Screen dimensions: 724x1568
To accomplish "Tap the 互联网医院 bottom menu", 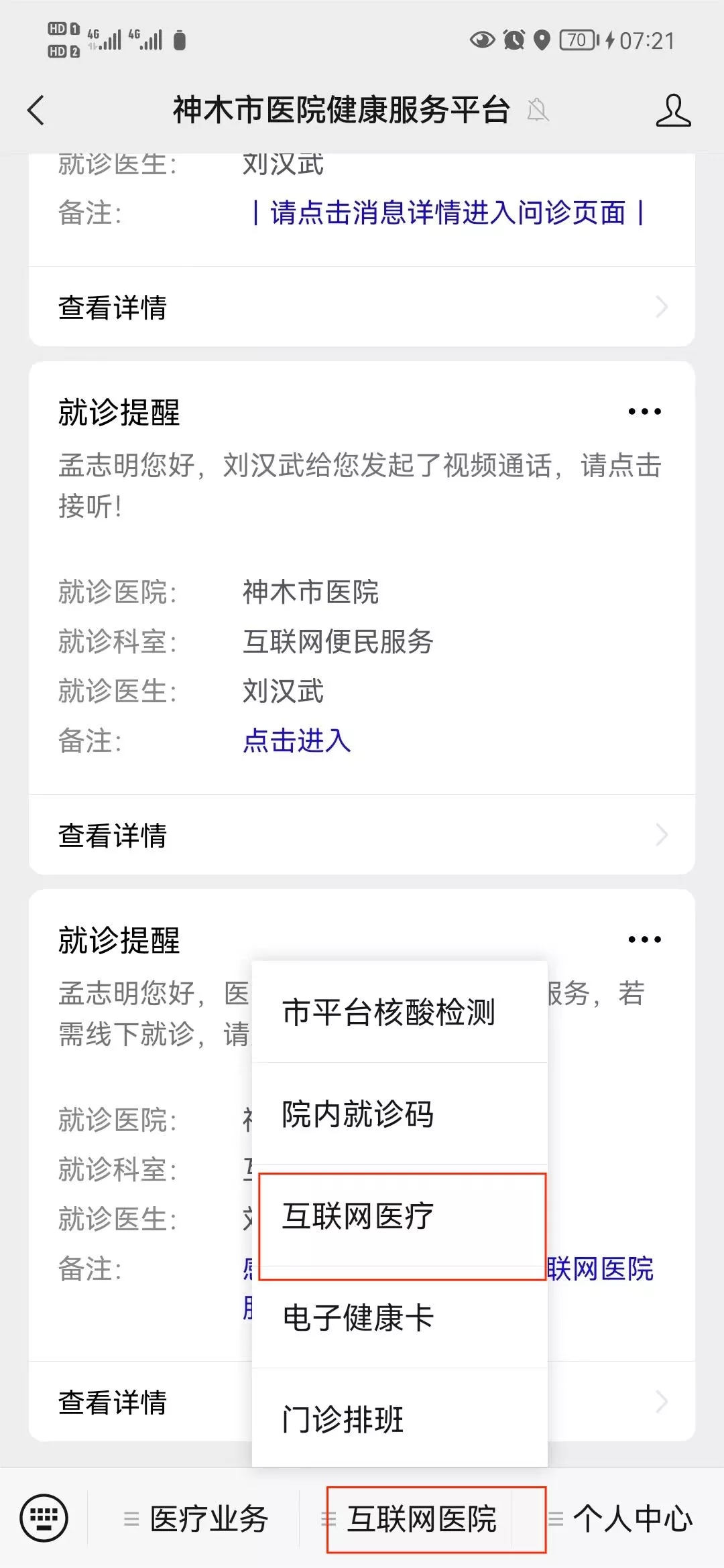I will [x=422, y=1518].
